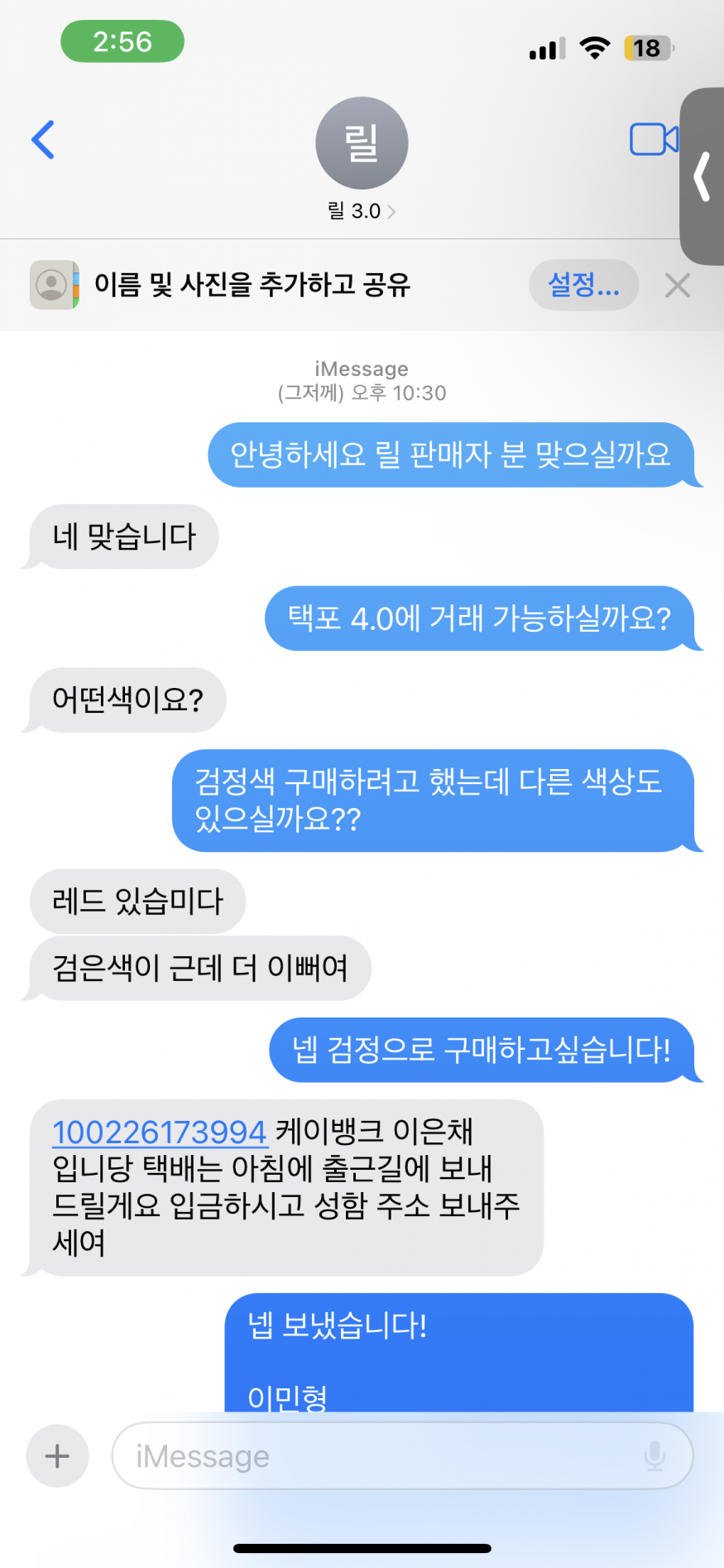
Task: Go back to the message list
Action: pyautogui.click(x=43, y=140)
